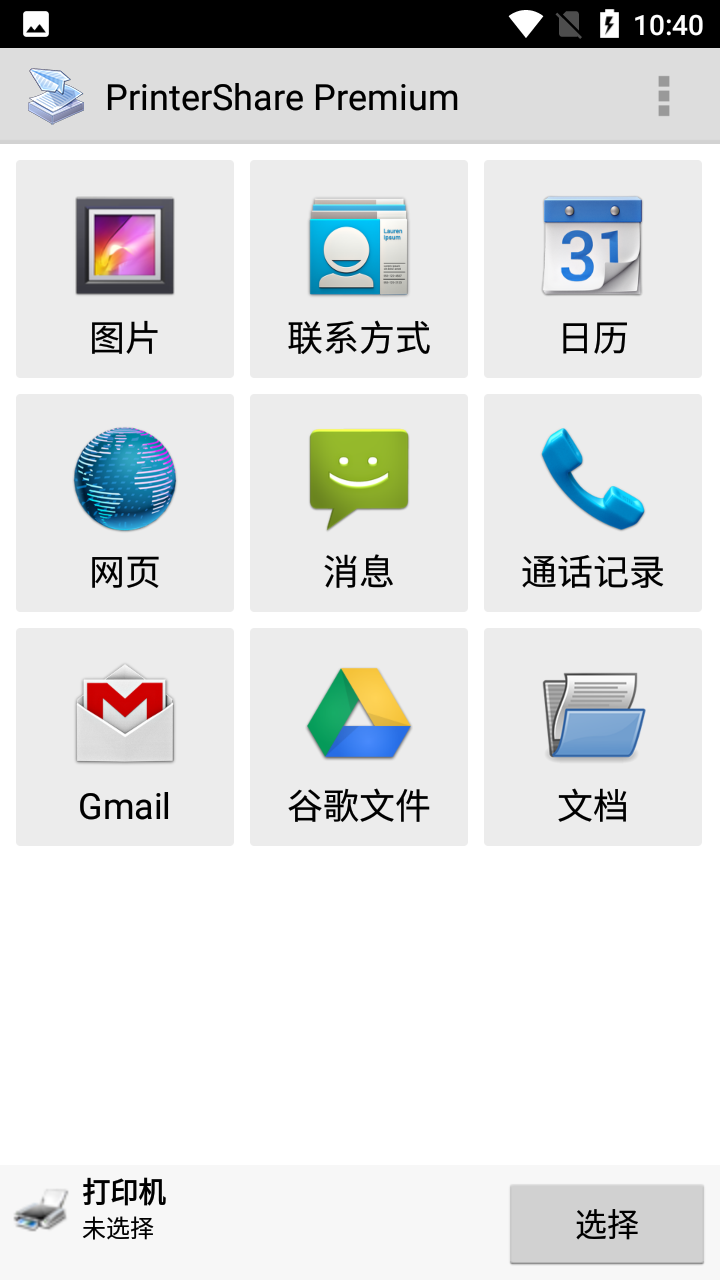Screen dimensions: 720x1280
Task: Open the 日历 calendar tile
Action: [593, 269]
